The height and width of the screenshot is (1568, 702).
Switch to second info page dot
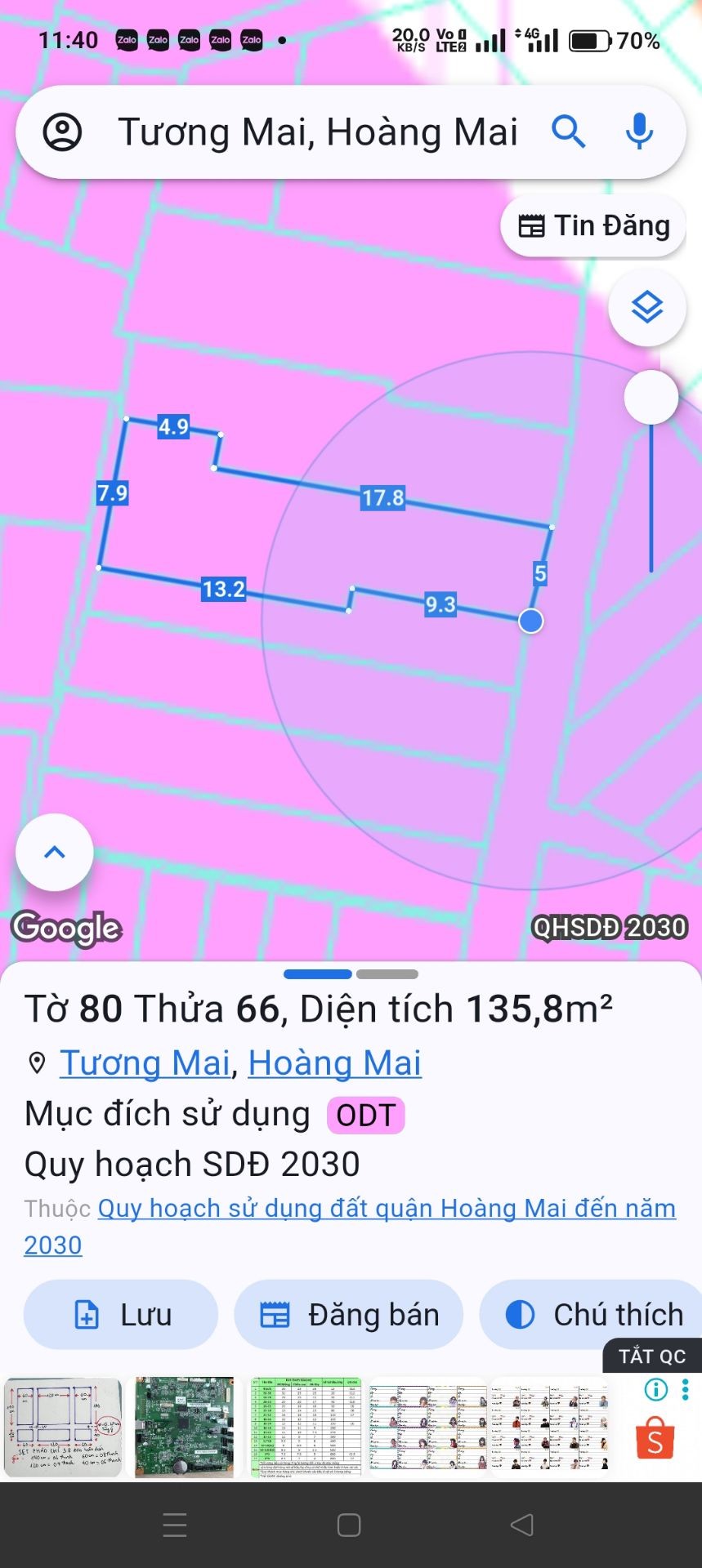coord(385,974)
